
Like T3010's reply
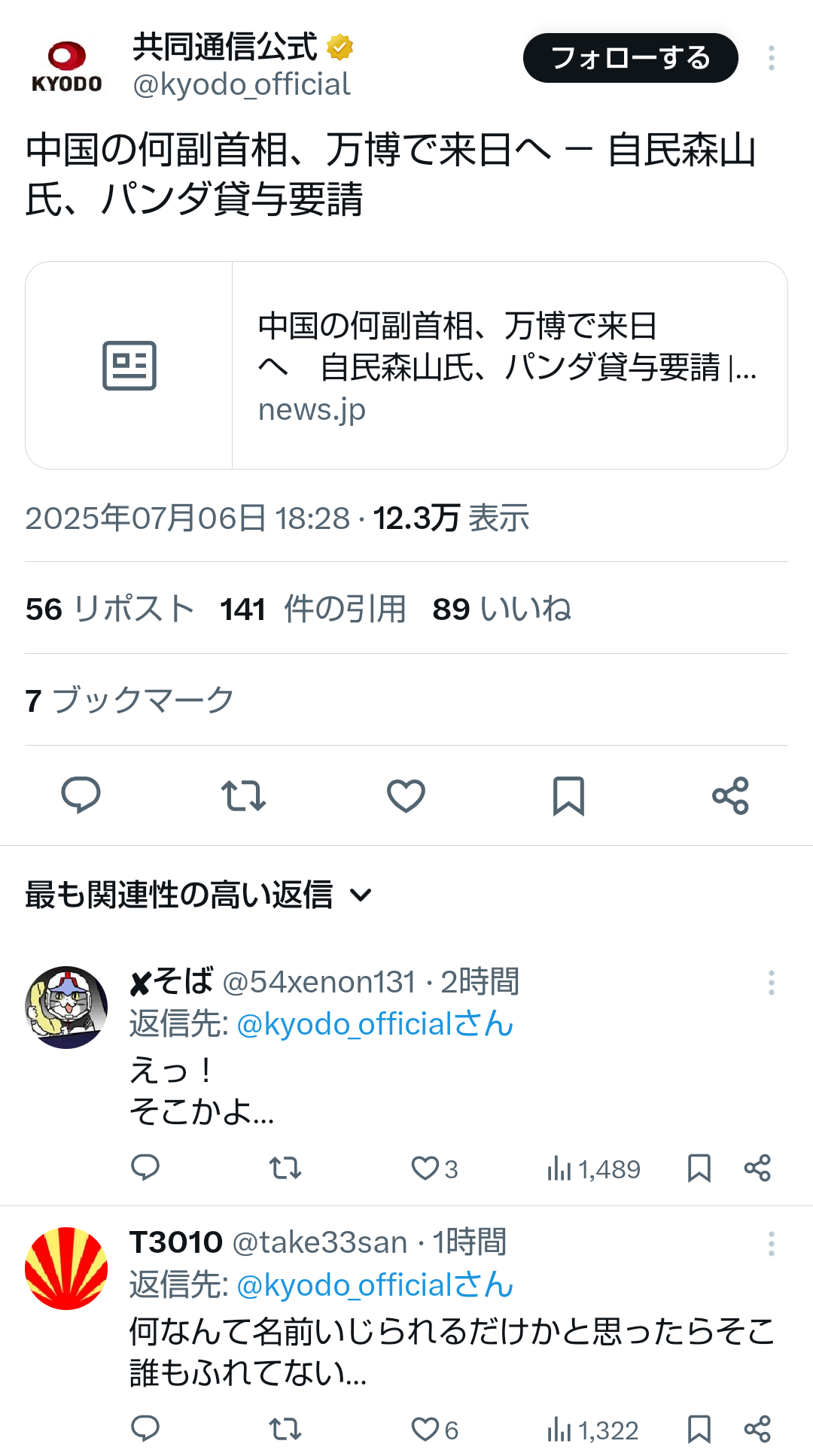pyautogui.click(x=434, y=1429)
